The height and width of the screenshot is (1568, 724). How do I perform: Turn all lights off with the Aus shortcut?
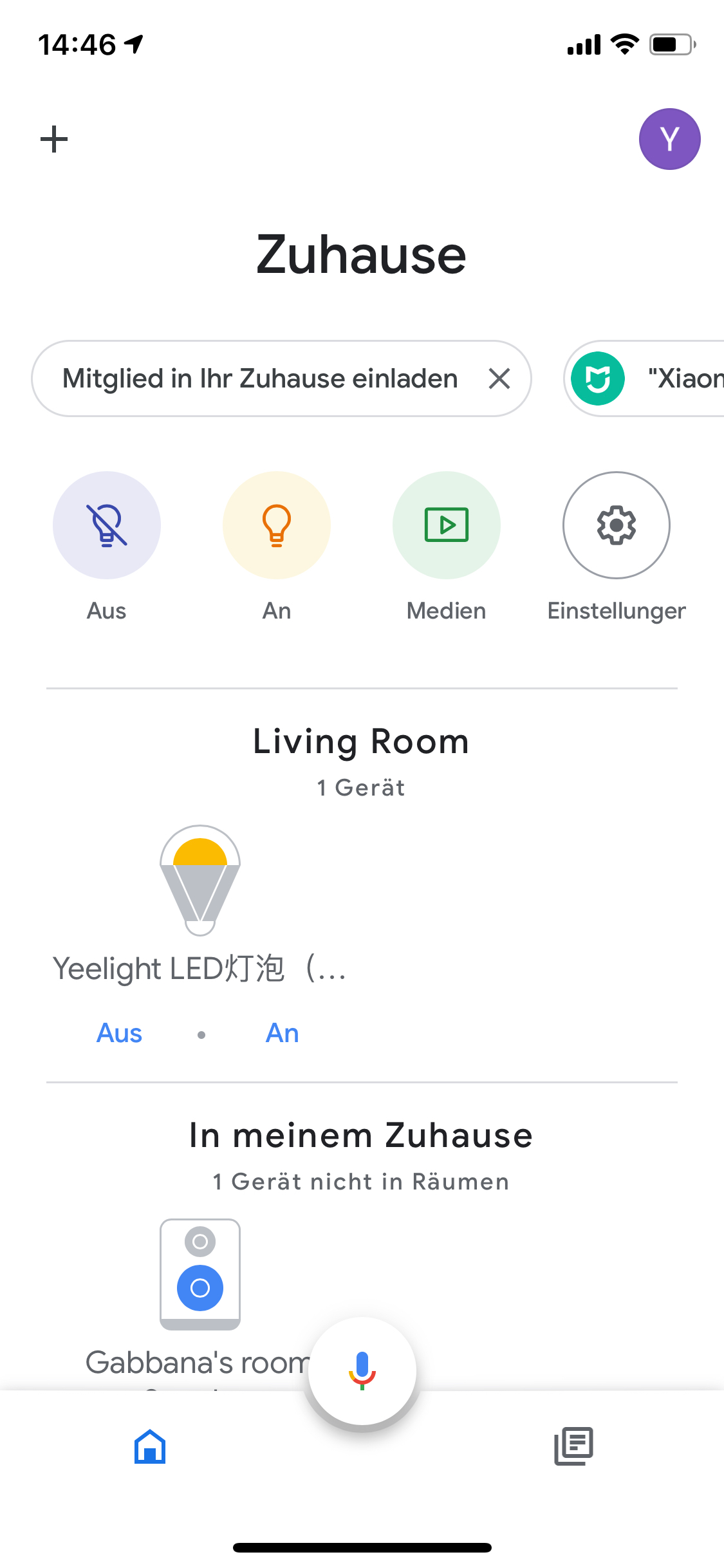click(106, 525)
